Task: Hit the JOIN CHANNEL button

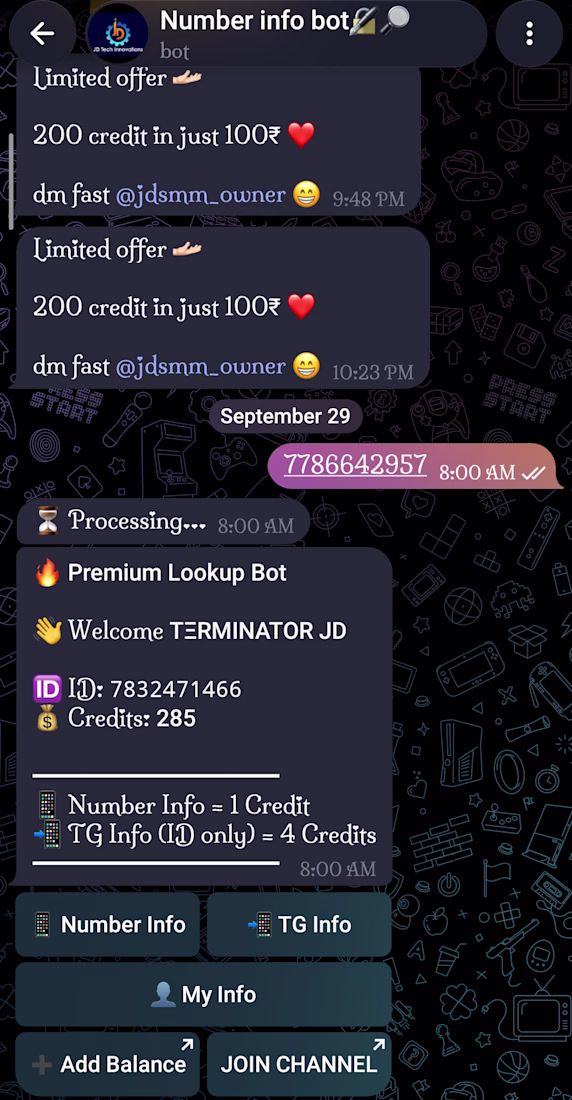Action: [x=299, y=1064]
